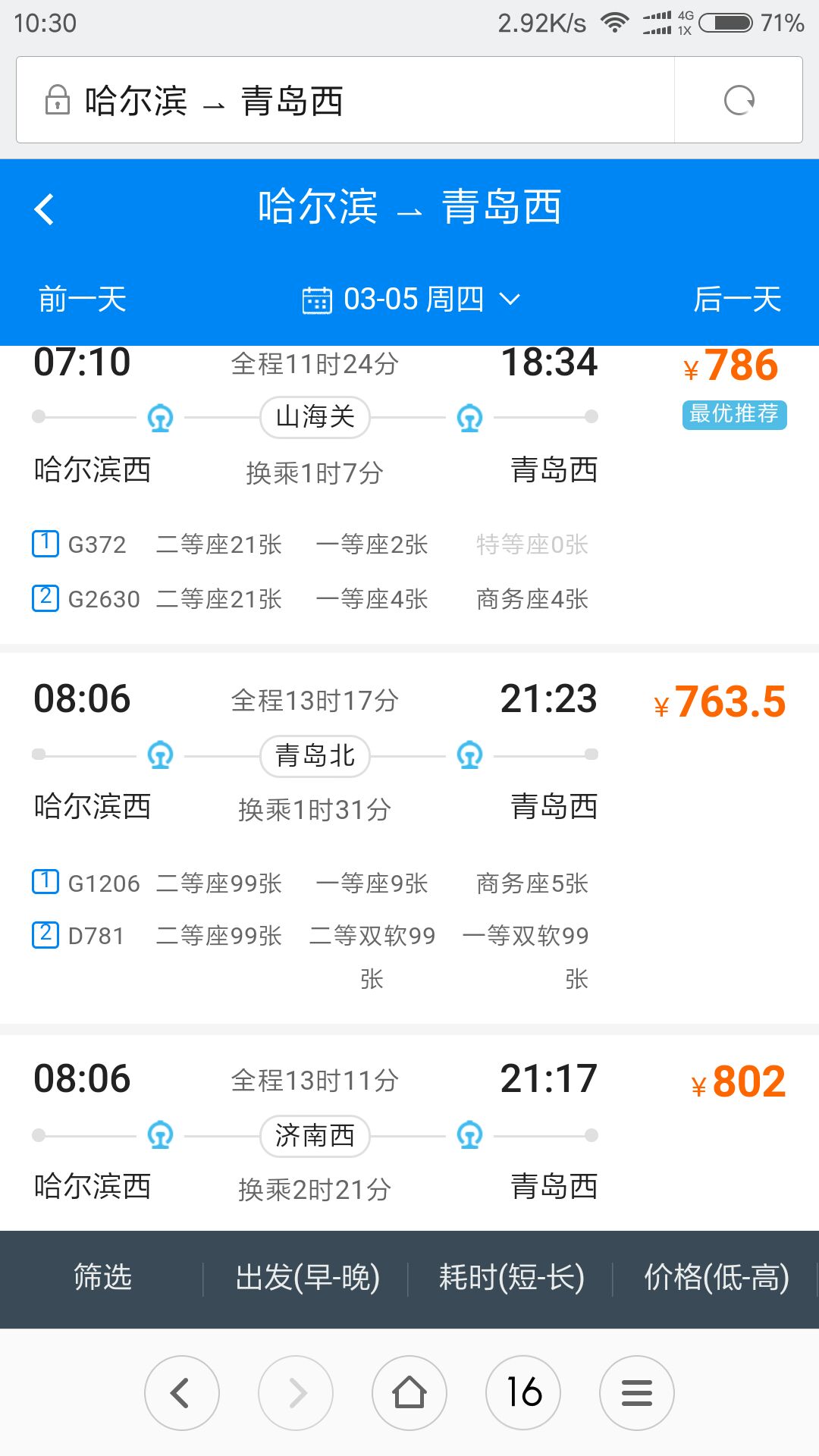Screen dimensions: 819x1456
Task: Open the ¥802 trip via 济南西
Action: [409, 1132]
